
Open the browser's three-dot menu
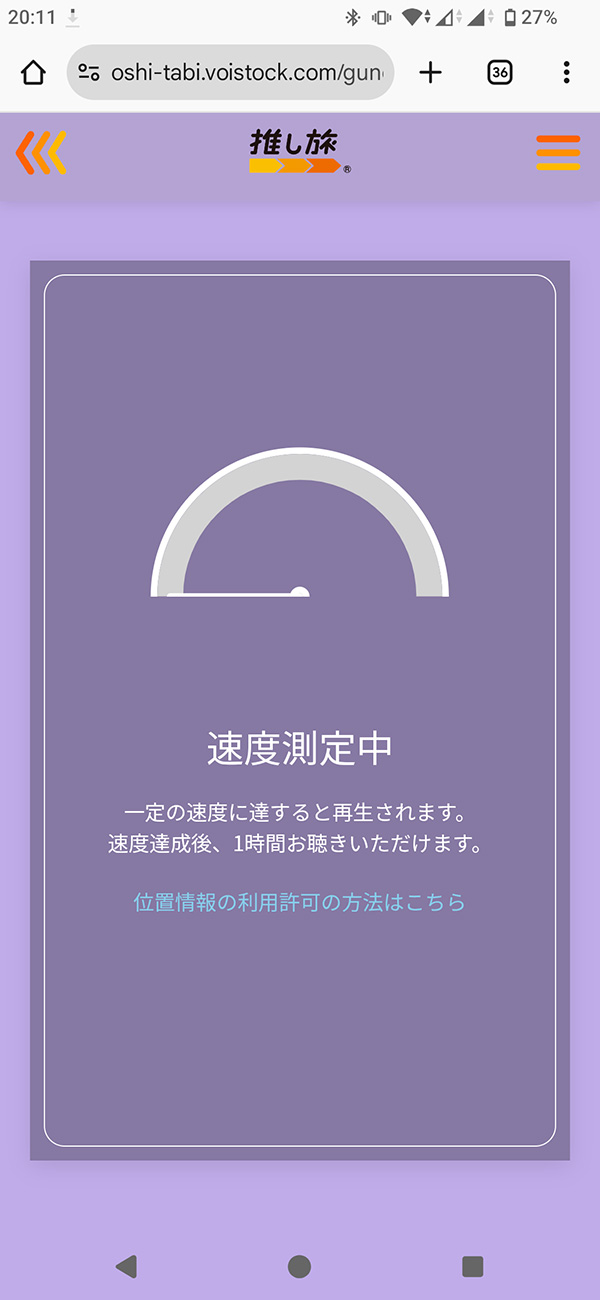click(566, 72)
